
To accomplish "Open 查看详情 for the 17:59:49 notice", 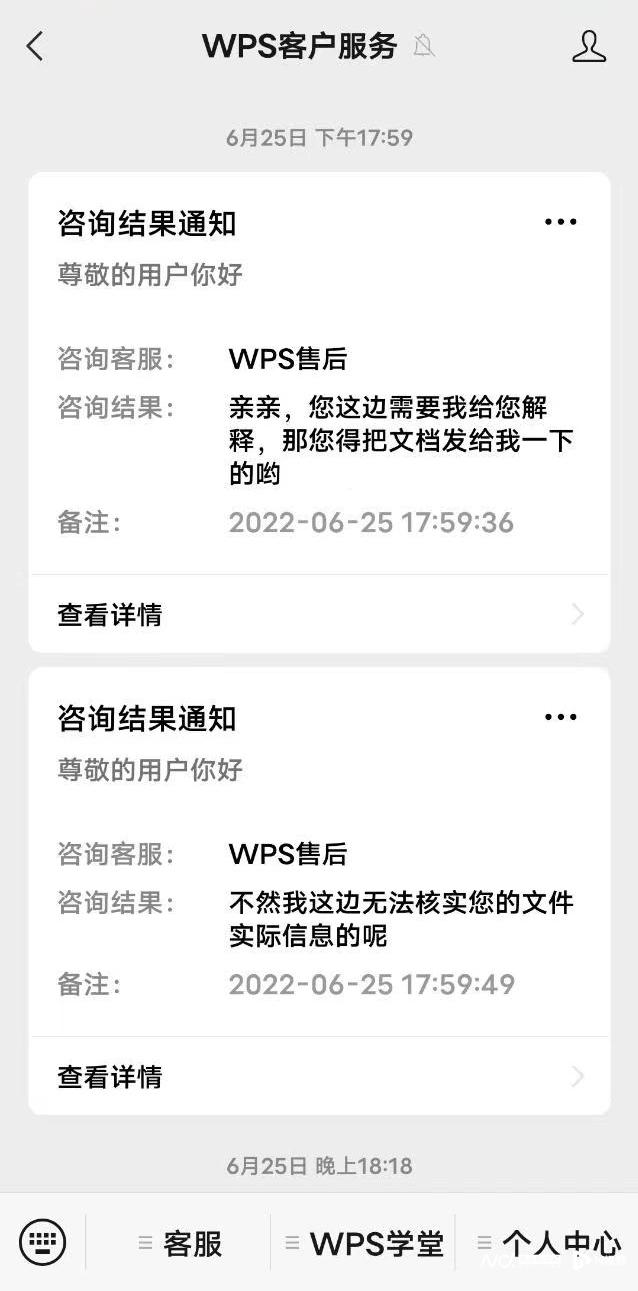I will point(319,1076).
